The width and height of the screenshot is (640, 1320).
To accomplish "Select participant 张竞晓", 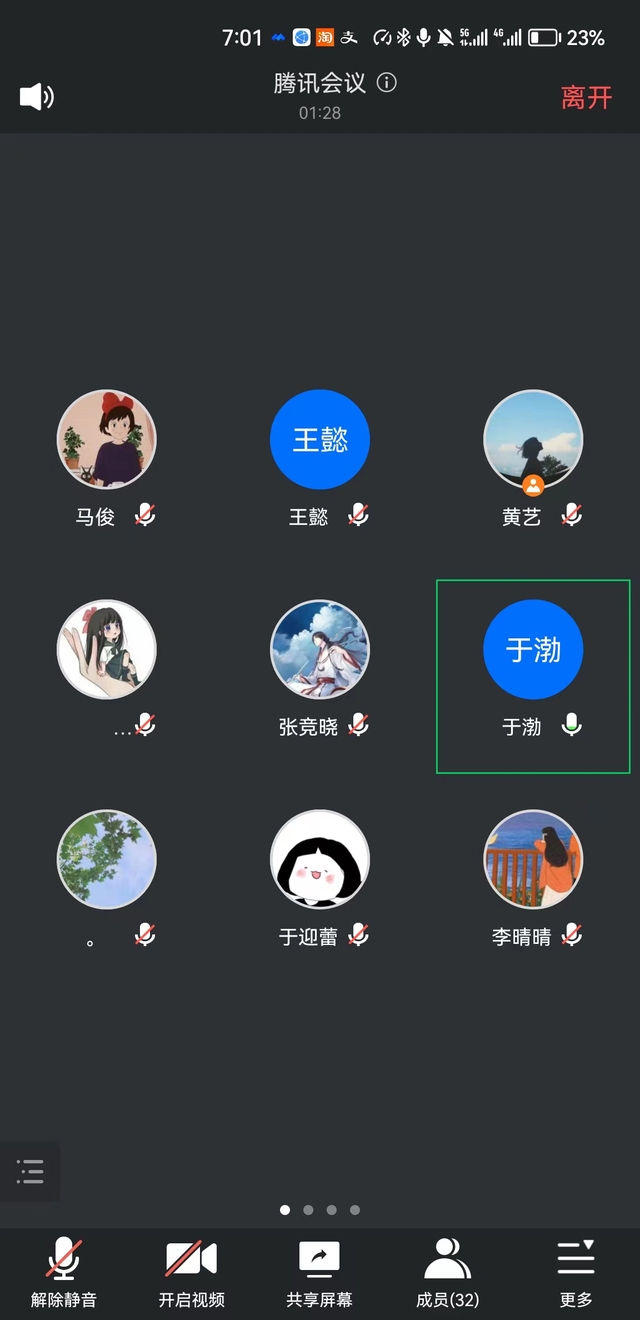I will pyautogui.click(x=320, y=650).
